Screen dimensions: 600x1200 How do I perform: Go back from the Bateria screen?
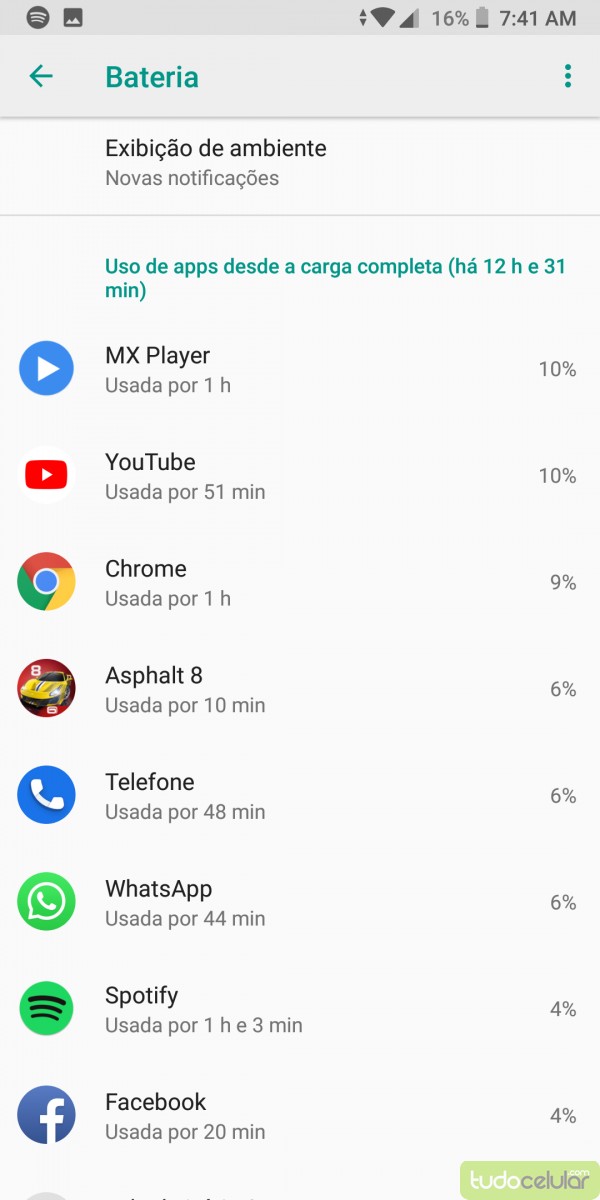41,76
